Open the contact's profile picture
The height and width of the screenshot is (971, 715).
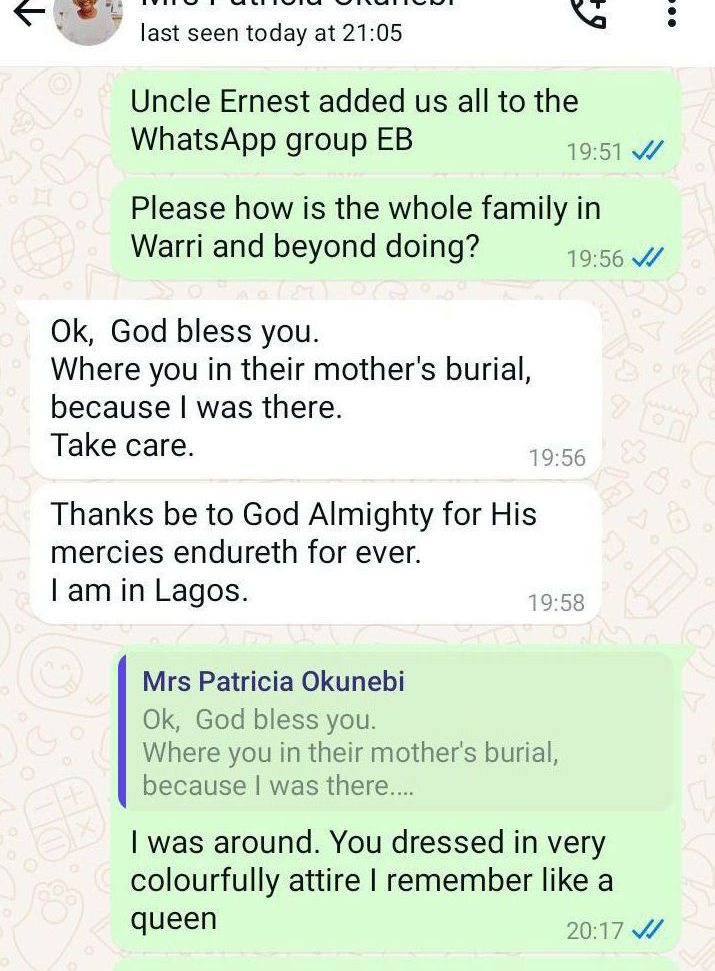point(89,17)
